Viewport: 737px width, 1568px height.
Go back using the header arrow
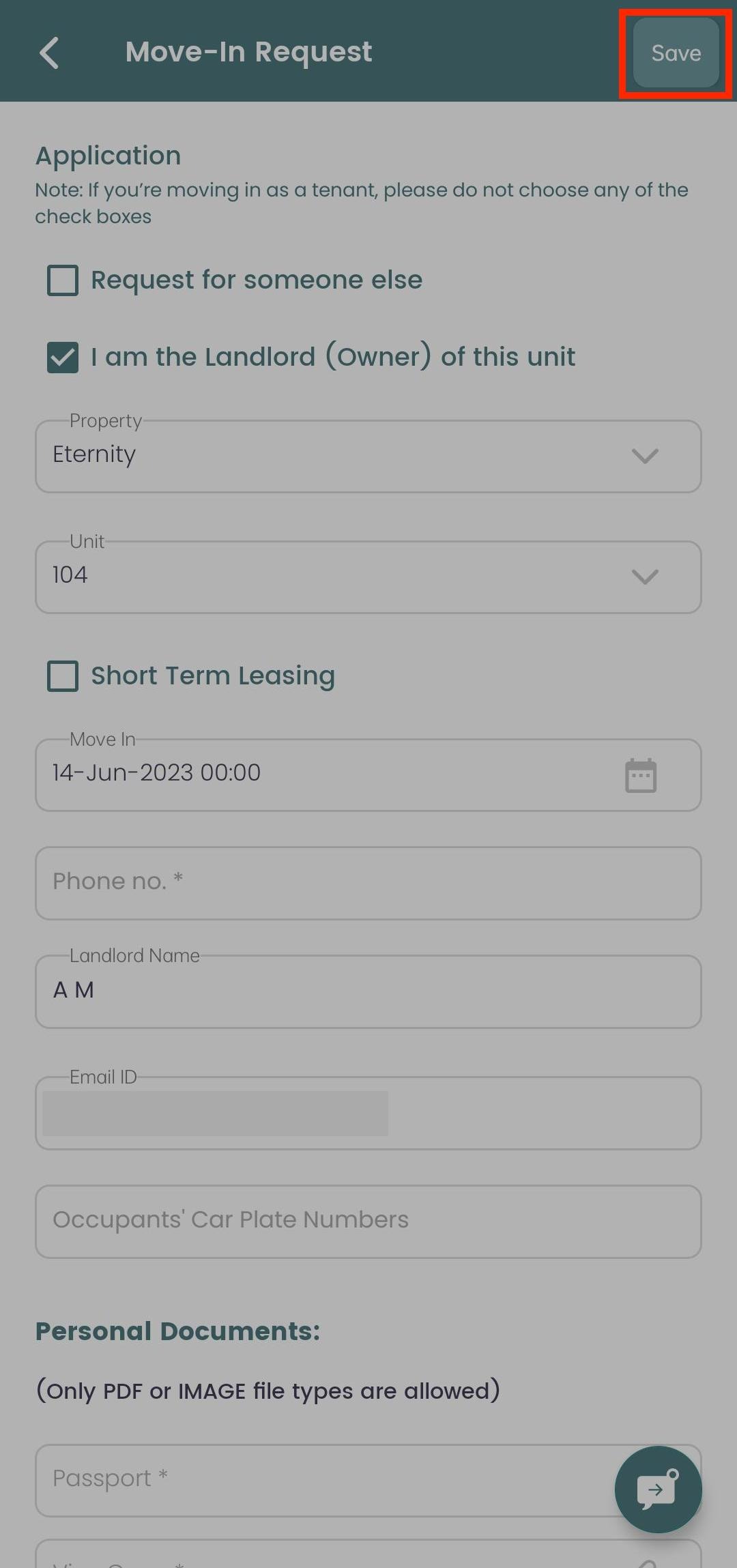pos(49,53)
